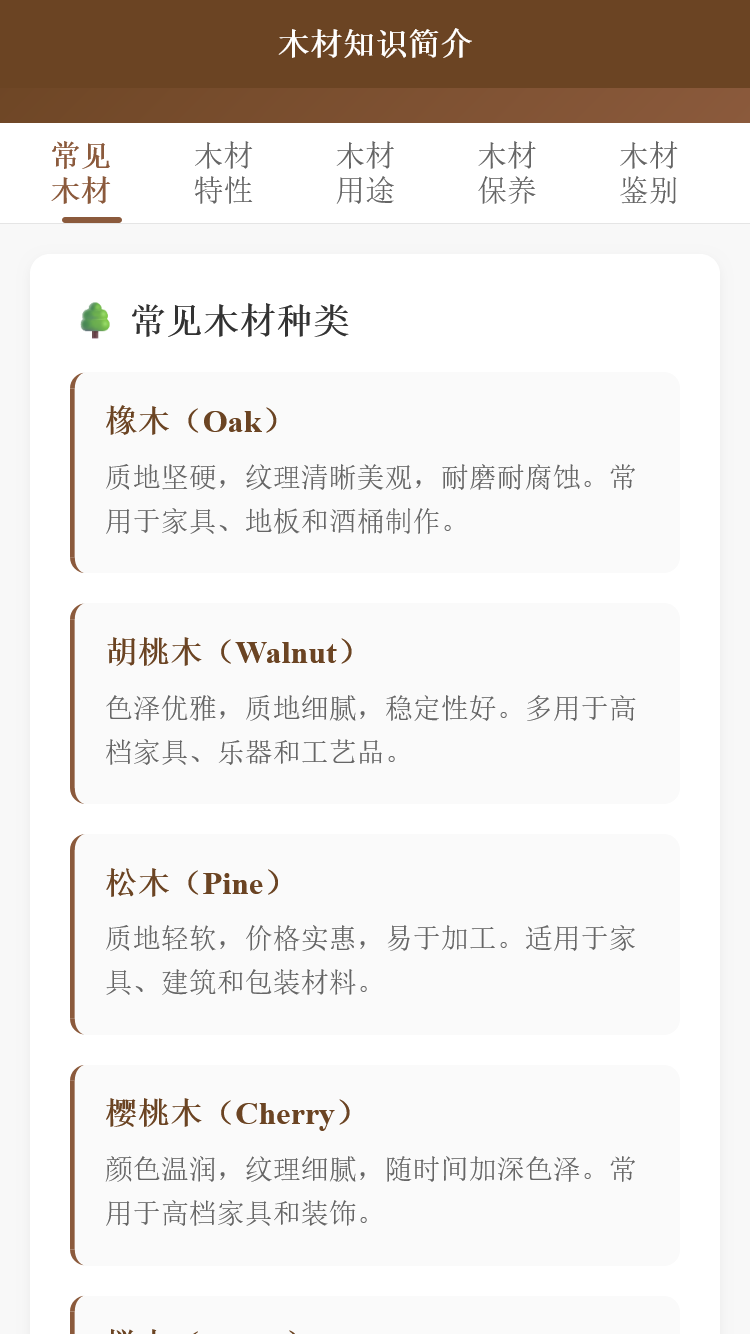Switch to the 木材特性 tab
The height and width of the screenshot is (1336, 752).
point(223,173)
